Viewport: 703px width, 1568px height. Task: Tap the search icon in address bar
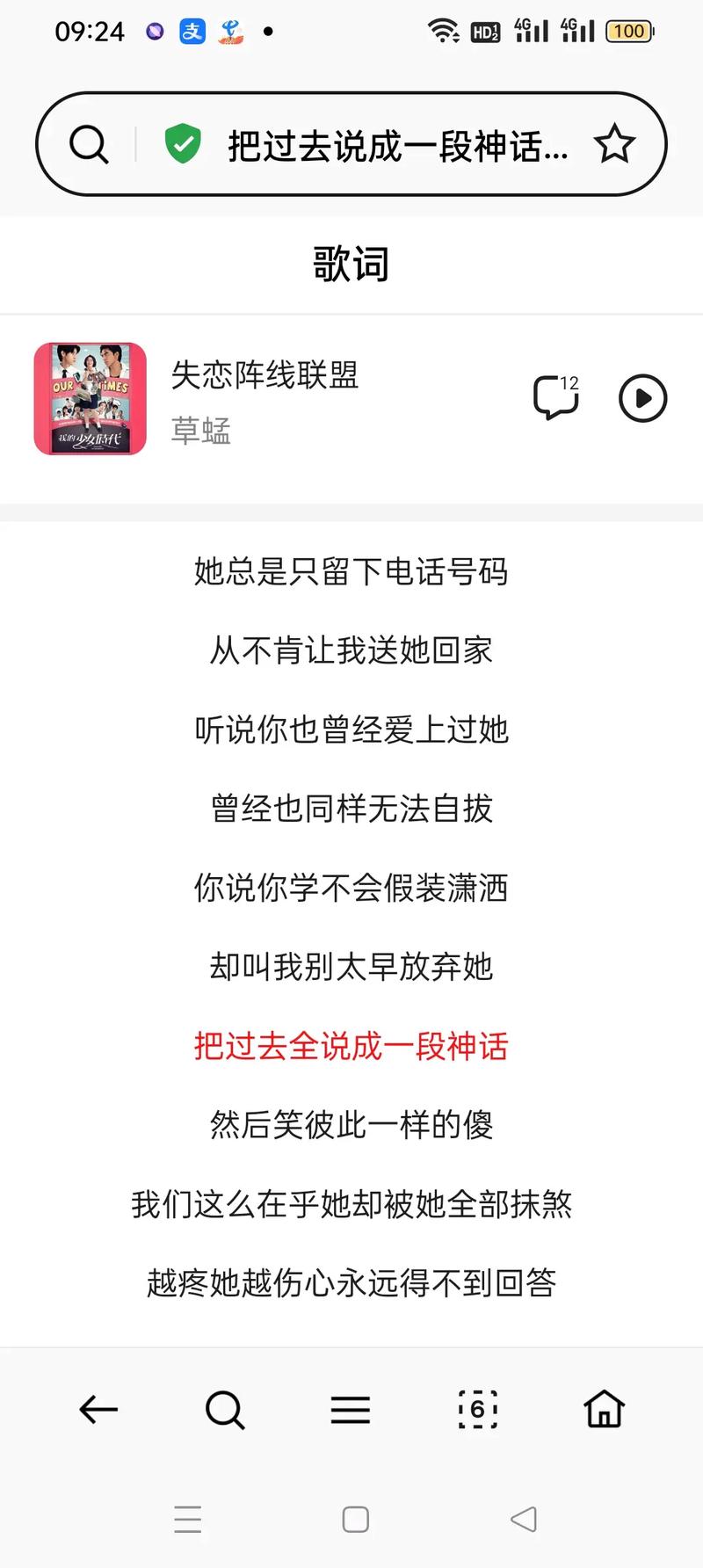89,144
